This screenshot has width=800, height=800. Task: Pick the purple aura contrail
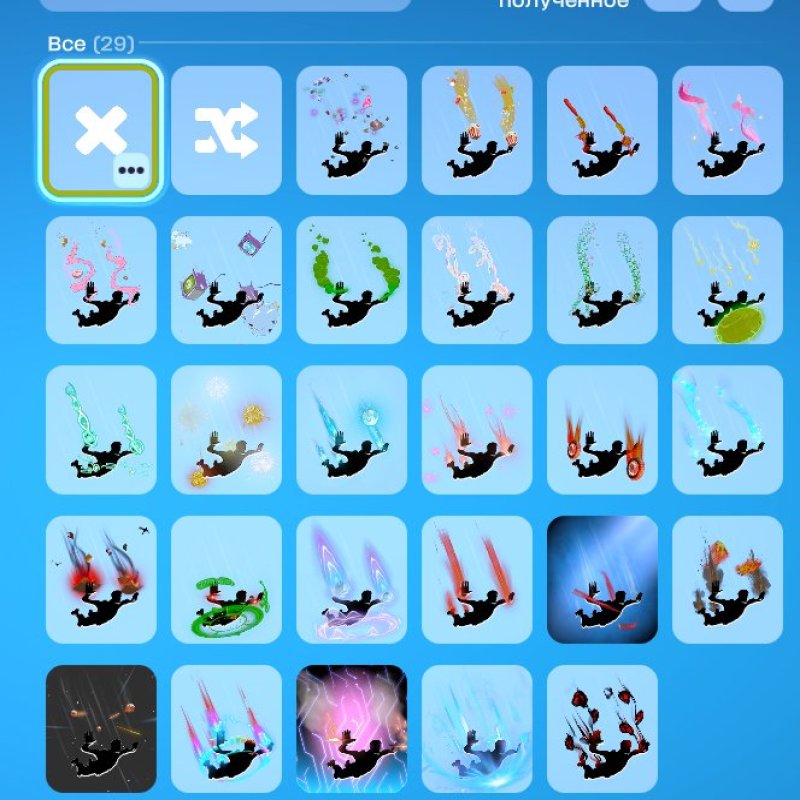tap(352, 580)
